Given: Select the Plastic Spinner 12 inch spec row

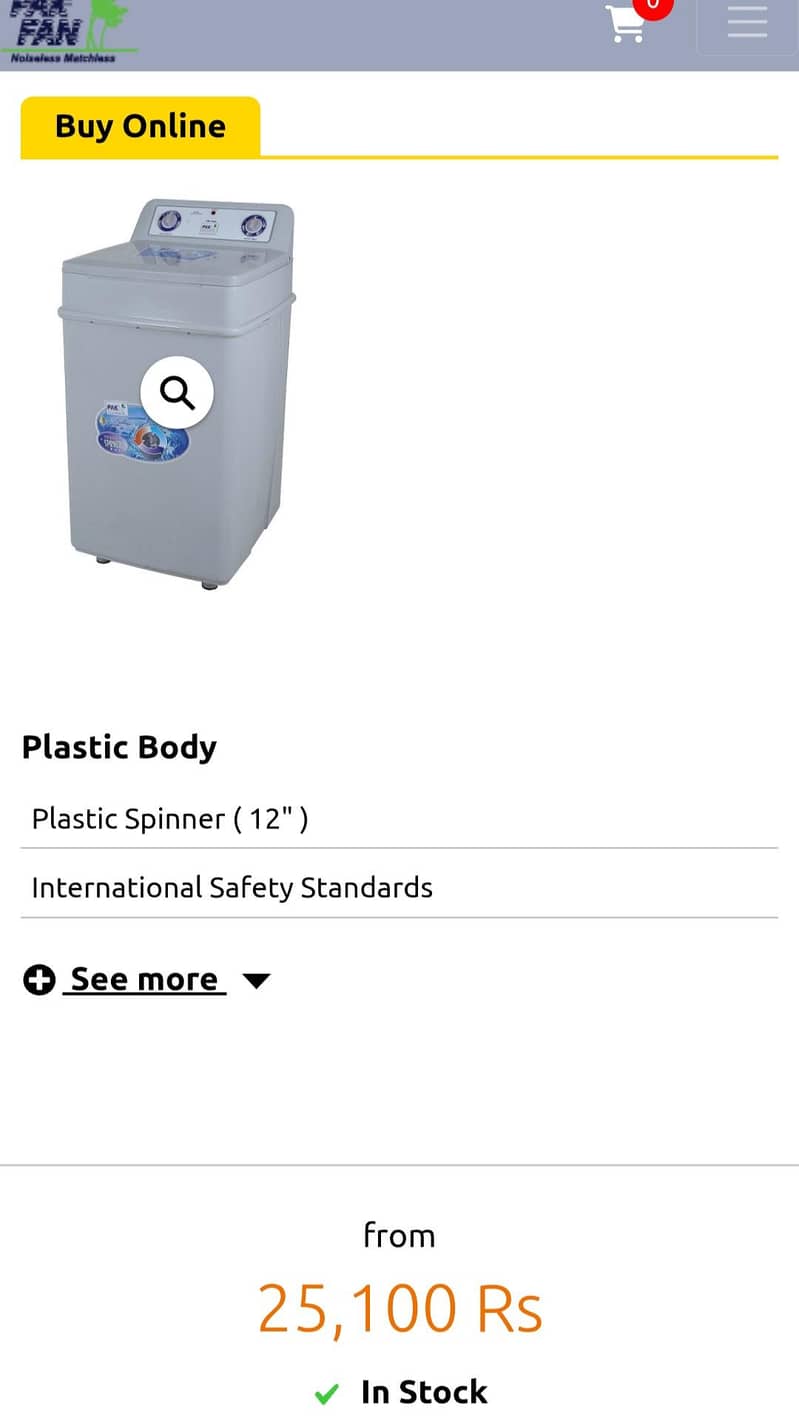Looking at the screenshot, I should [x=170, y=818].
